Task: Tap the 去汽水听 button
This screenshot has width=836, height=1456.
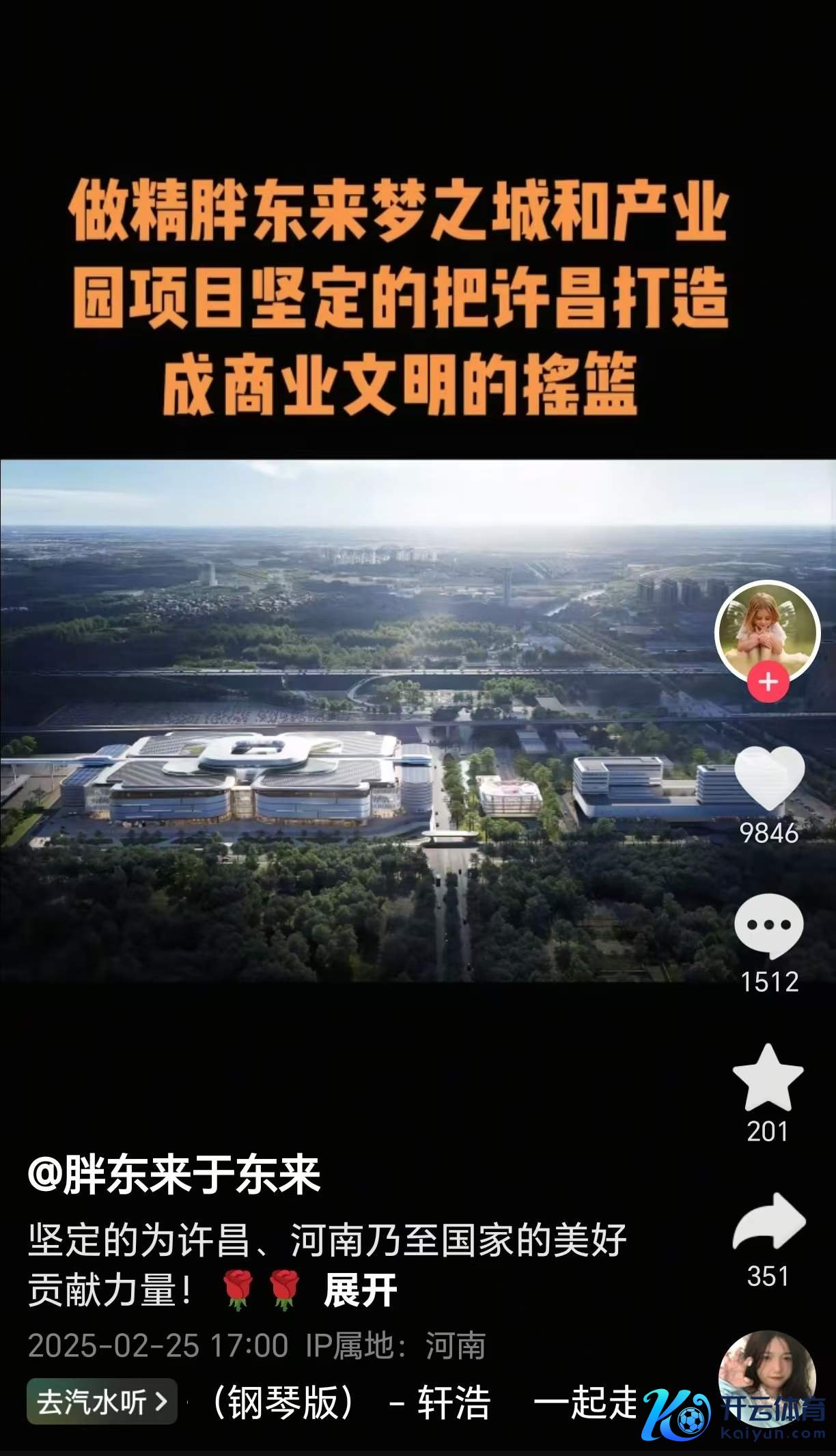Action: 102,1402
